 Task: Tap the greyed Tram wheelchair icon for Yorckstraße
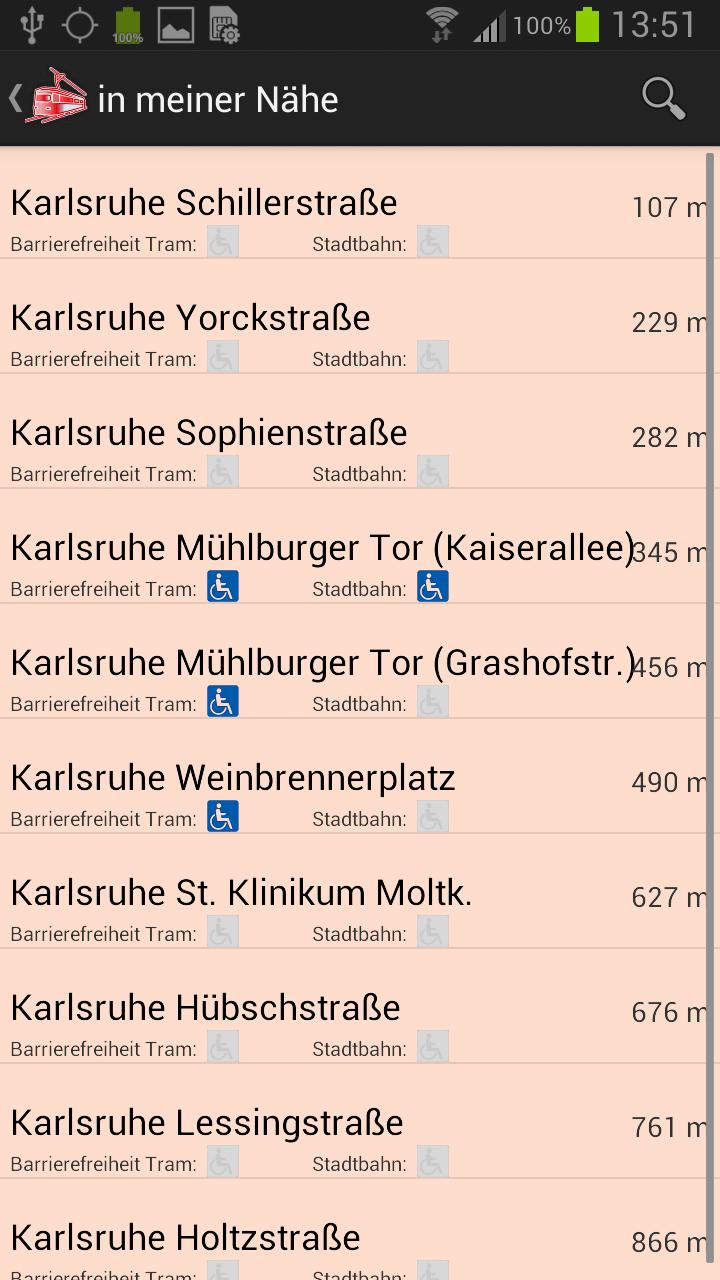tap(222, 356)
